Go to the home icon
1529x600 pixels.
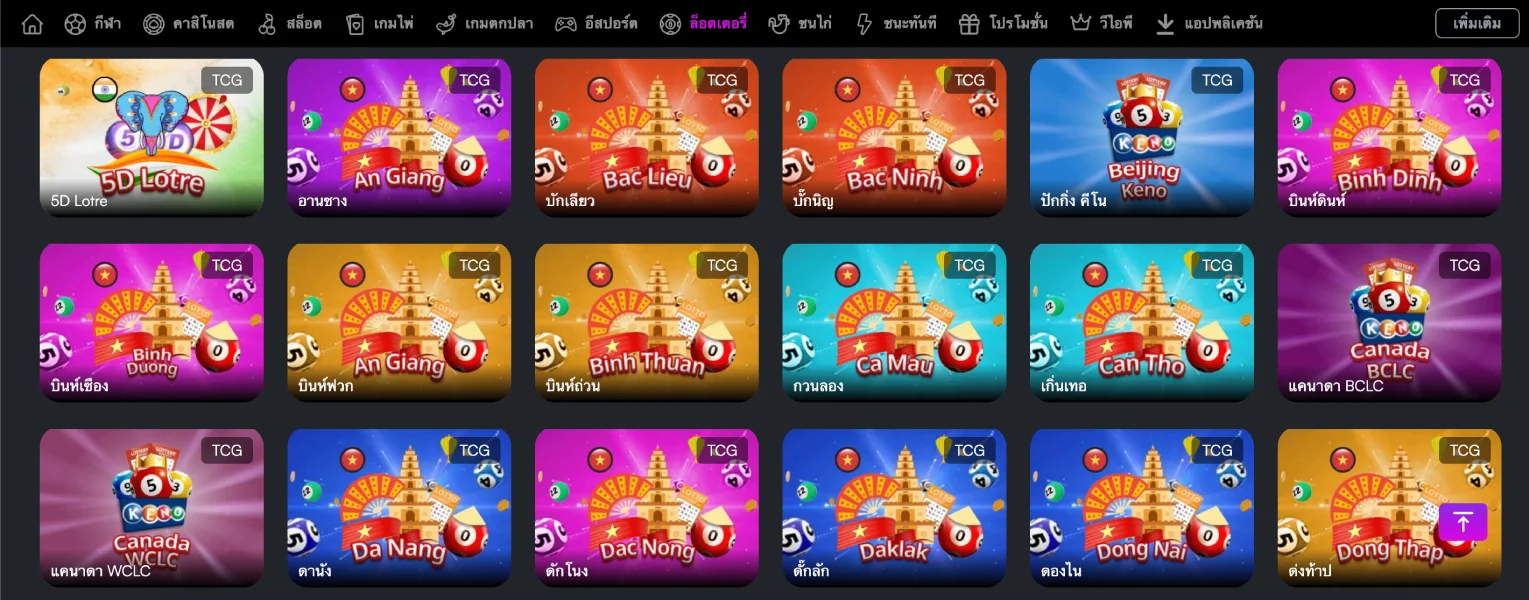[32, 23]
